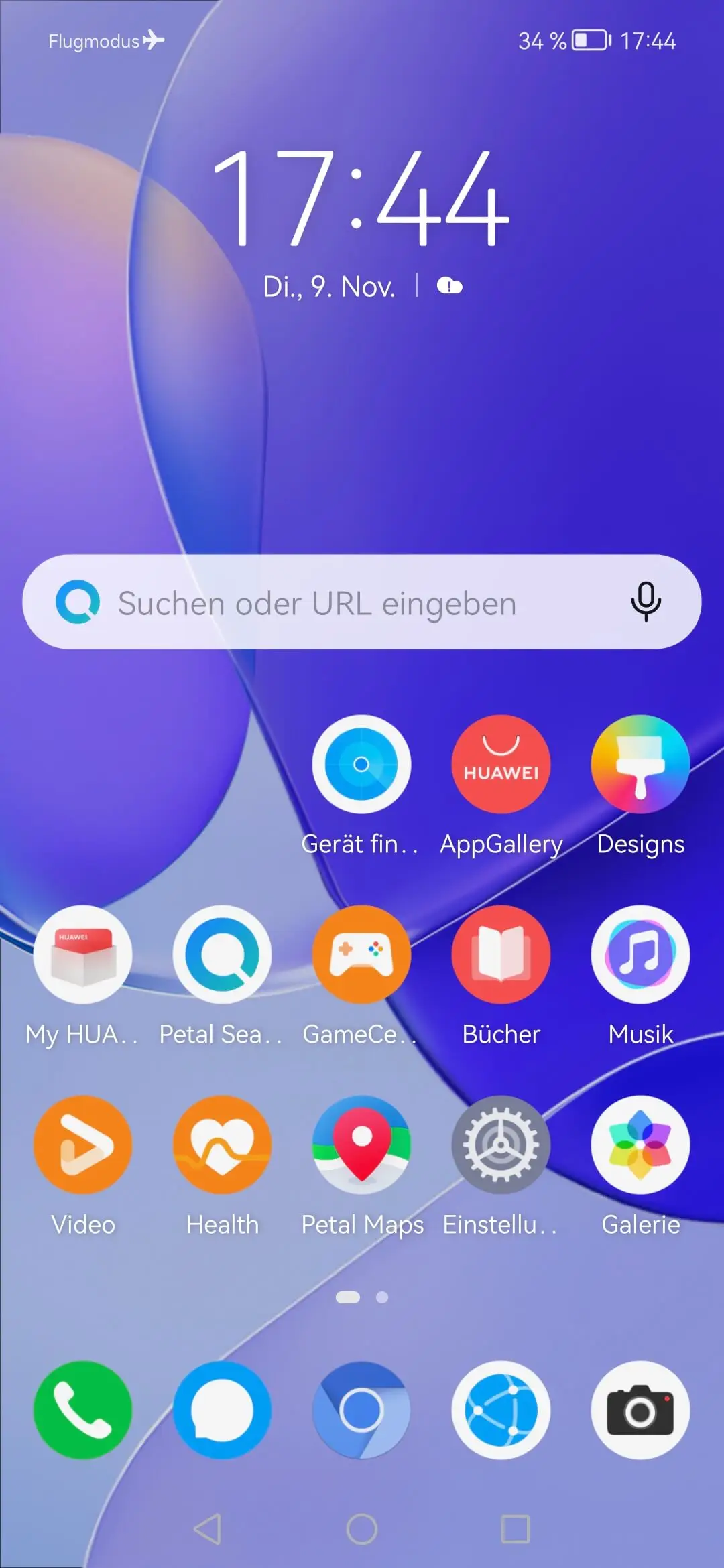
Task: Start voice search with the microphone icon
Action: pyautogui.click(x=646, y=601)
